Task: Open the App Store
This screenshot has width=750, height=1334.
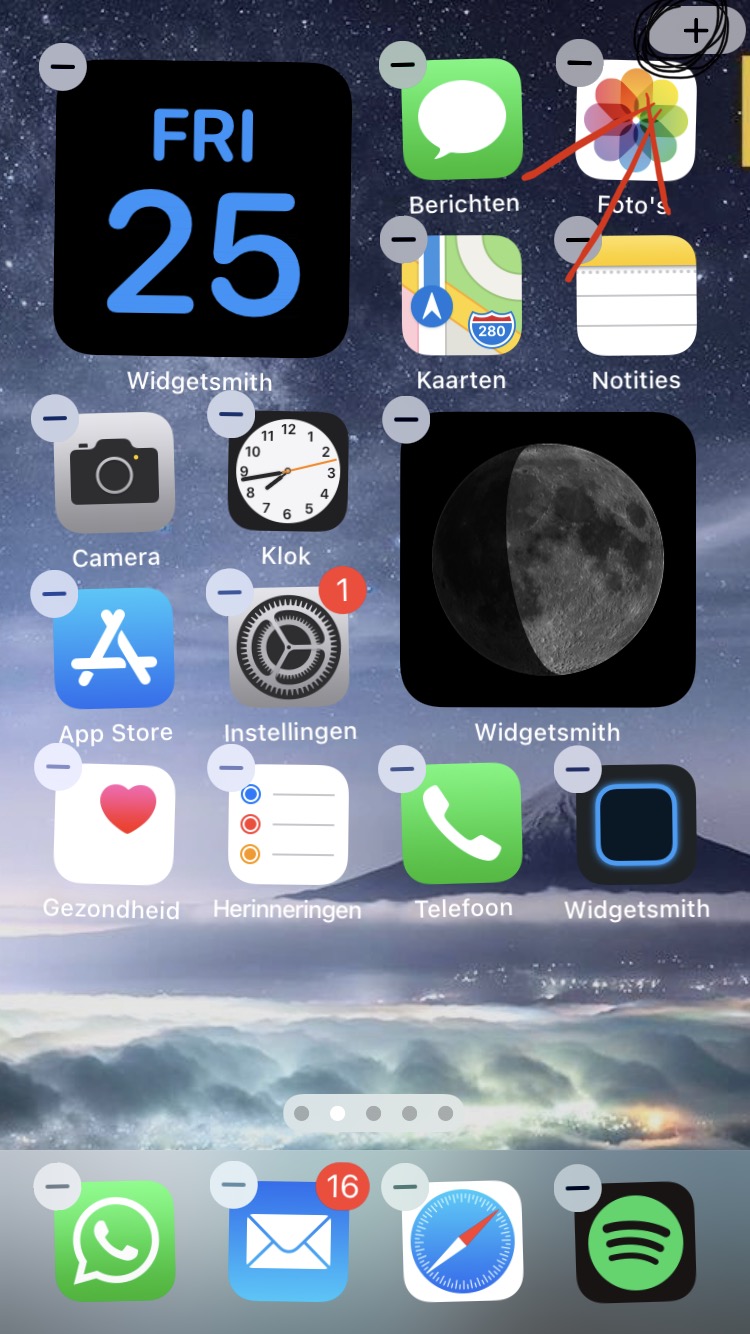Action: 114,648
